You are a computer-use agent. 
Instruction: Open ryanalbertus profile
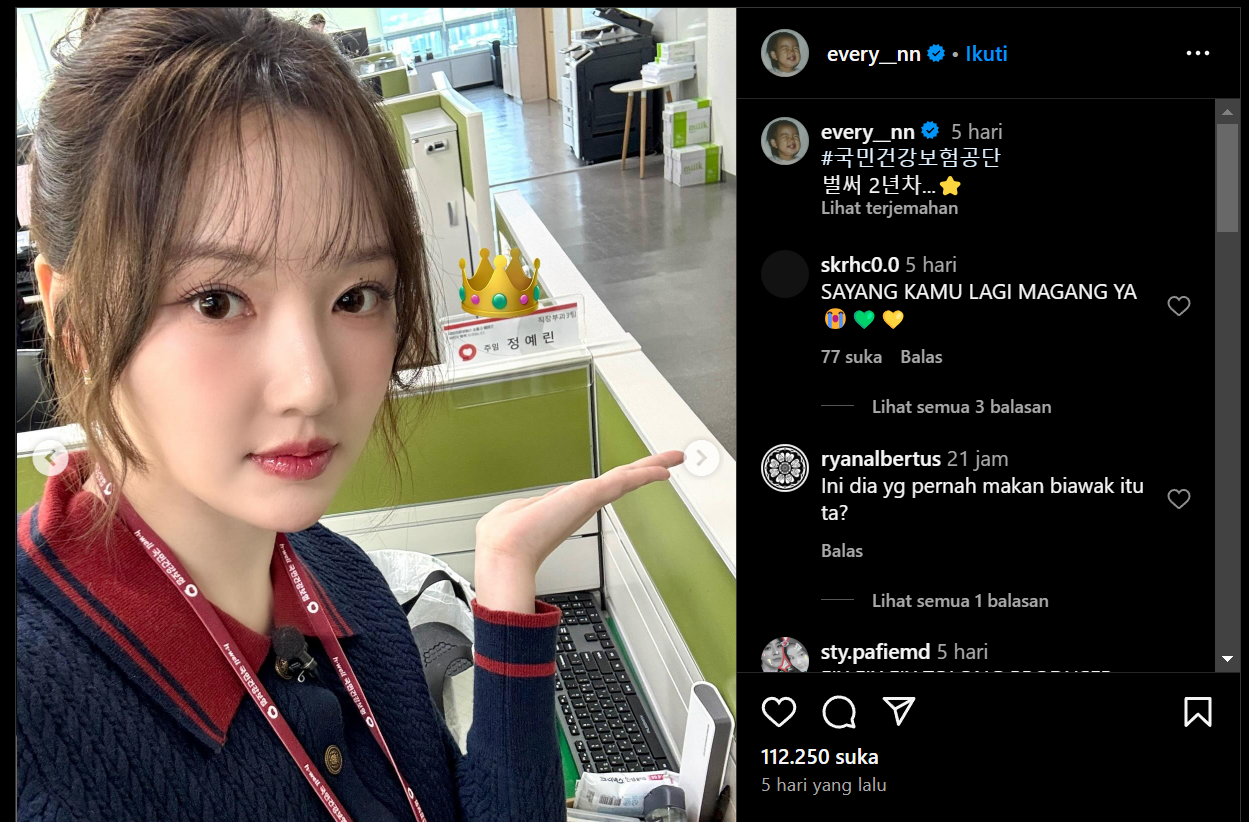coord(880,459)
